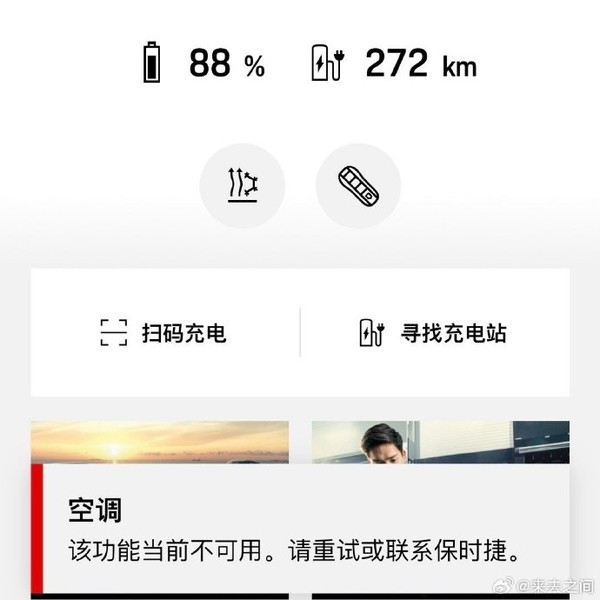
Task: Open the sunset photo card
Action: pos(160,441)
